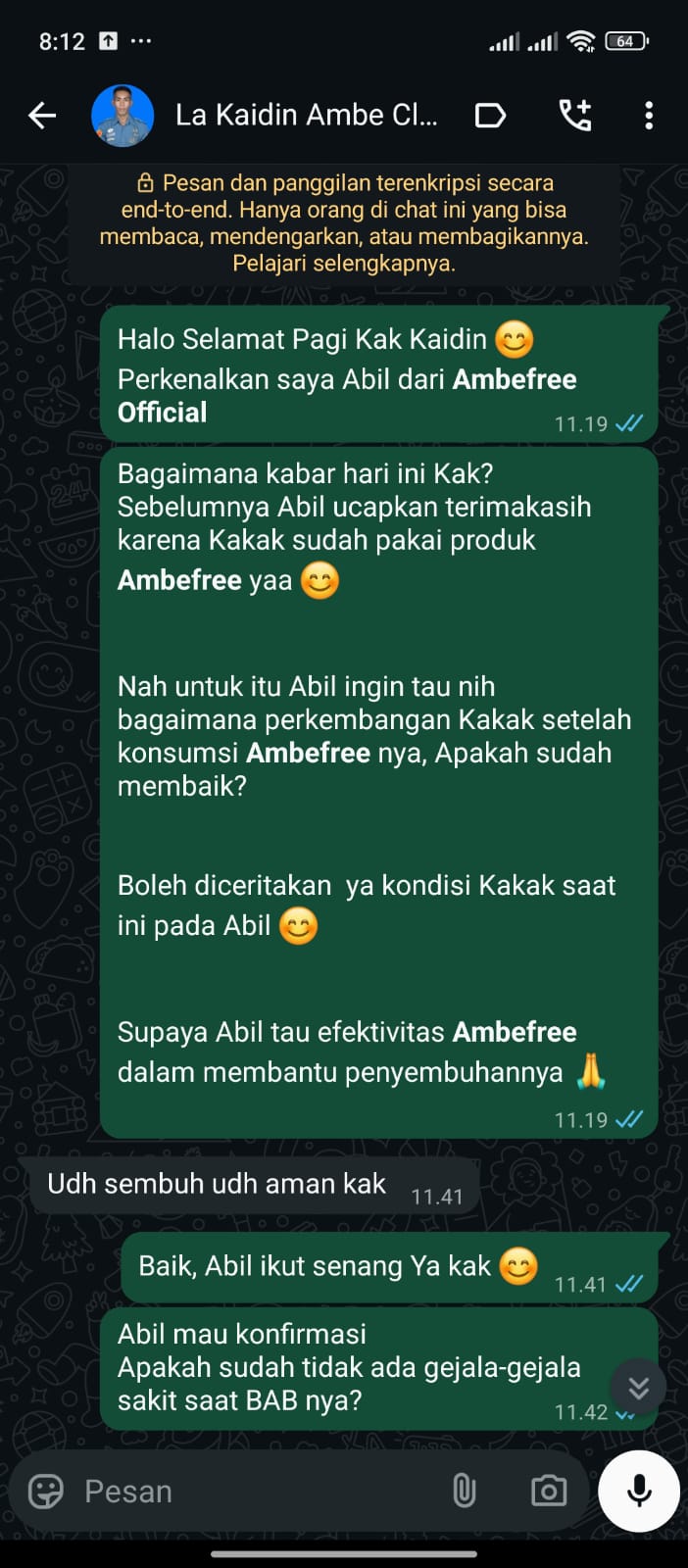
Task: Open the attachment paperclip
Action: coord(464,1492)
